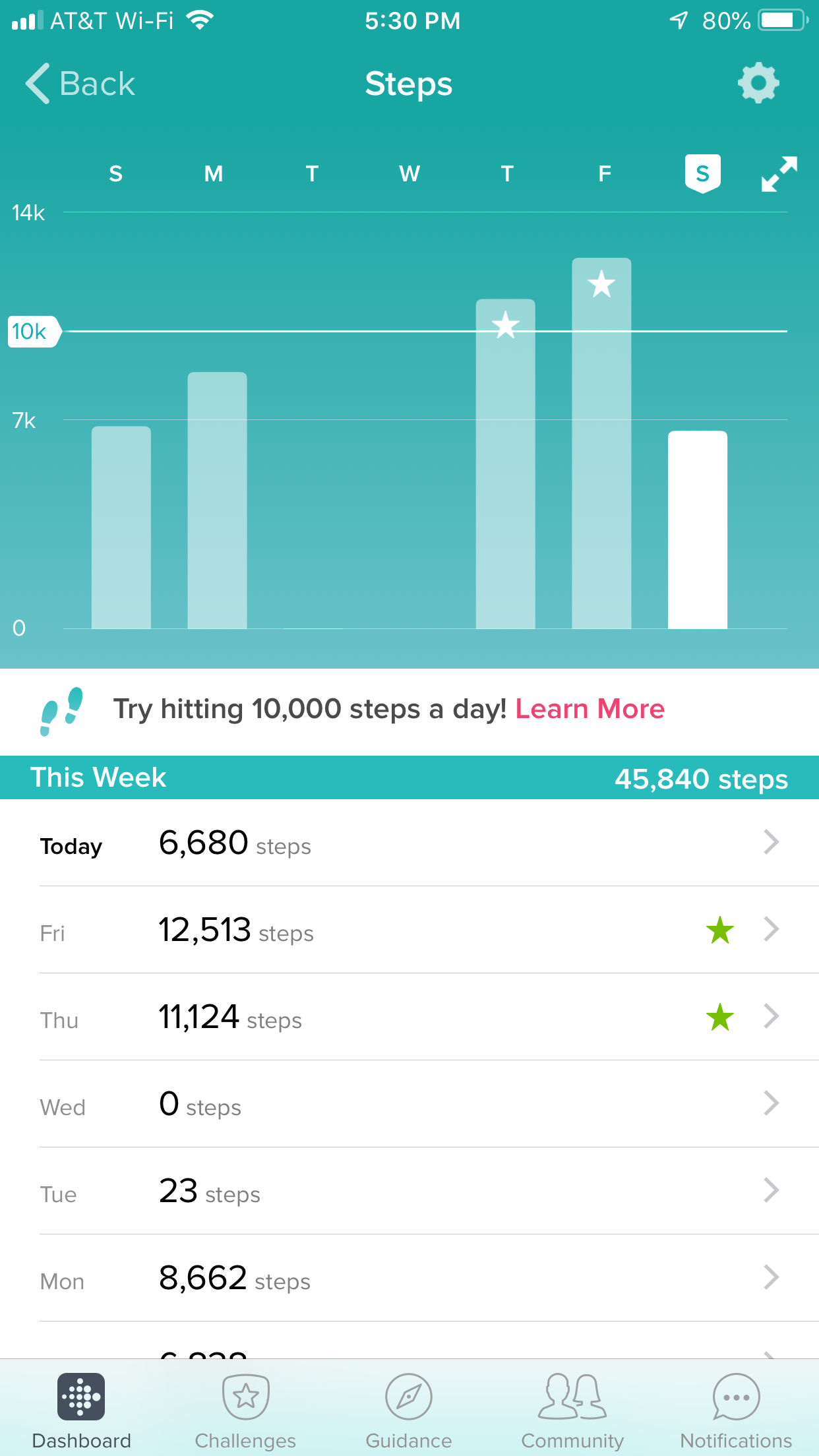819x1456 pixels.
Task: View Monday's 8,662 steps details
Action: pos(409,1279)
